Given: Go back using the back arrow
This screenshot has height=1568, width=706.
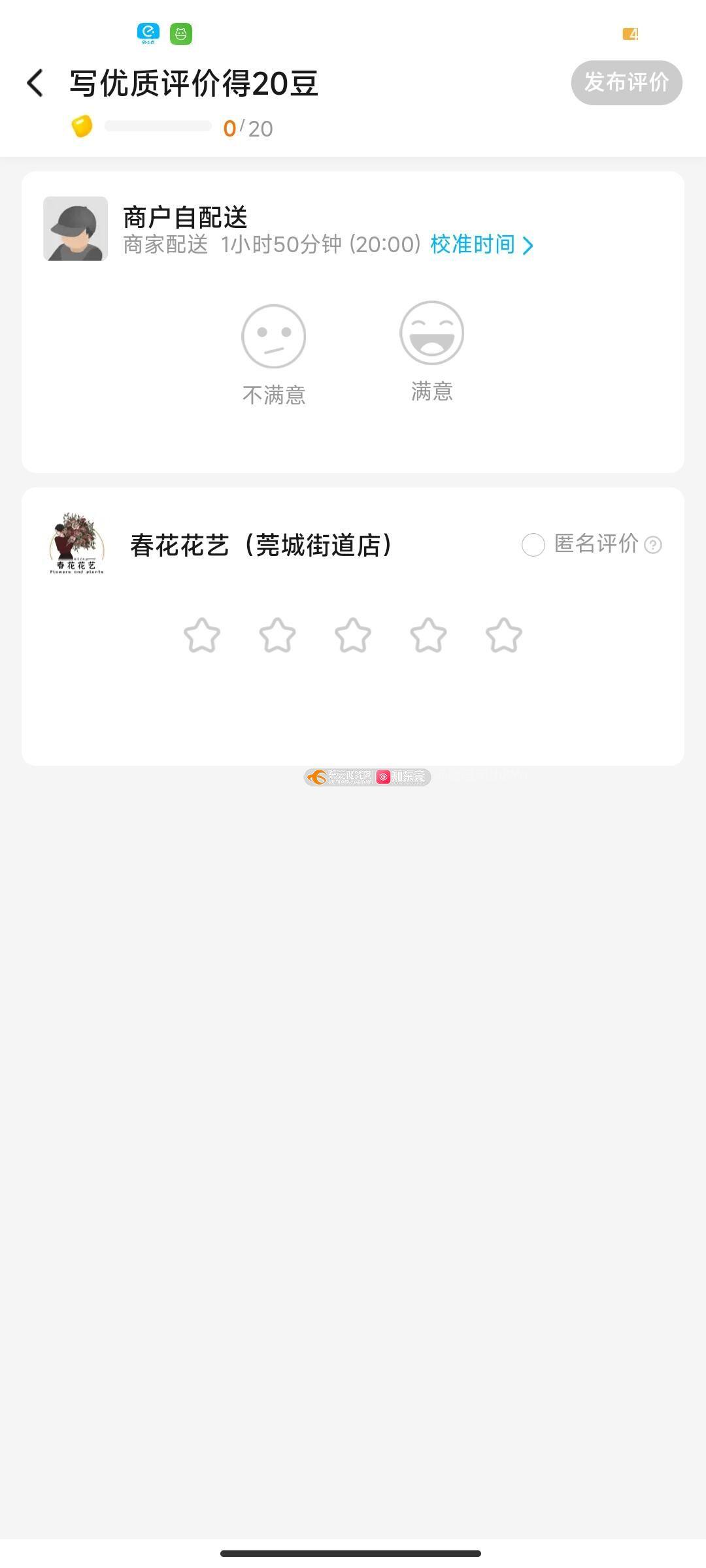Looking at the screenshot, I should pos(35,84).
